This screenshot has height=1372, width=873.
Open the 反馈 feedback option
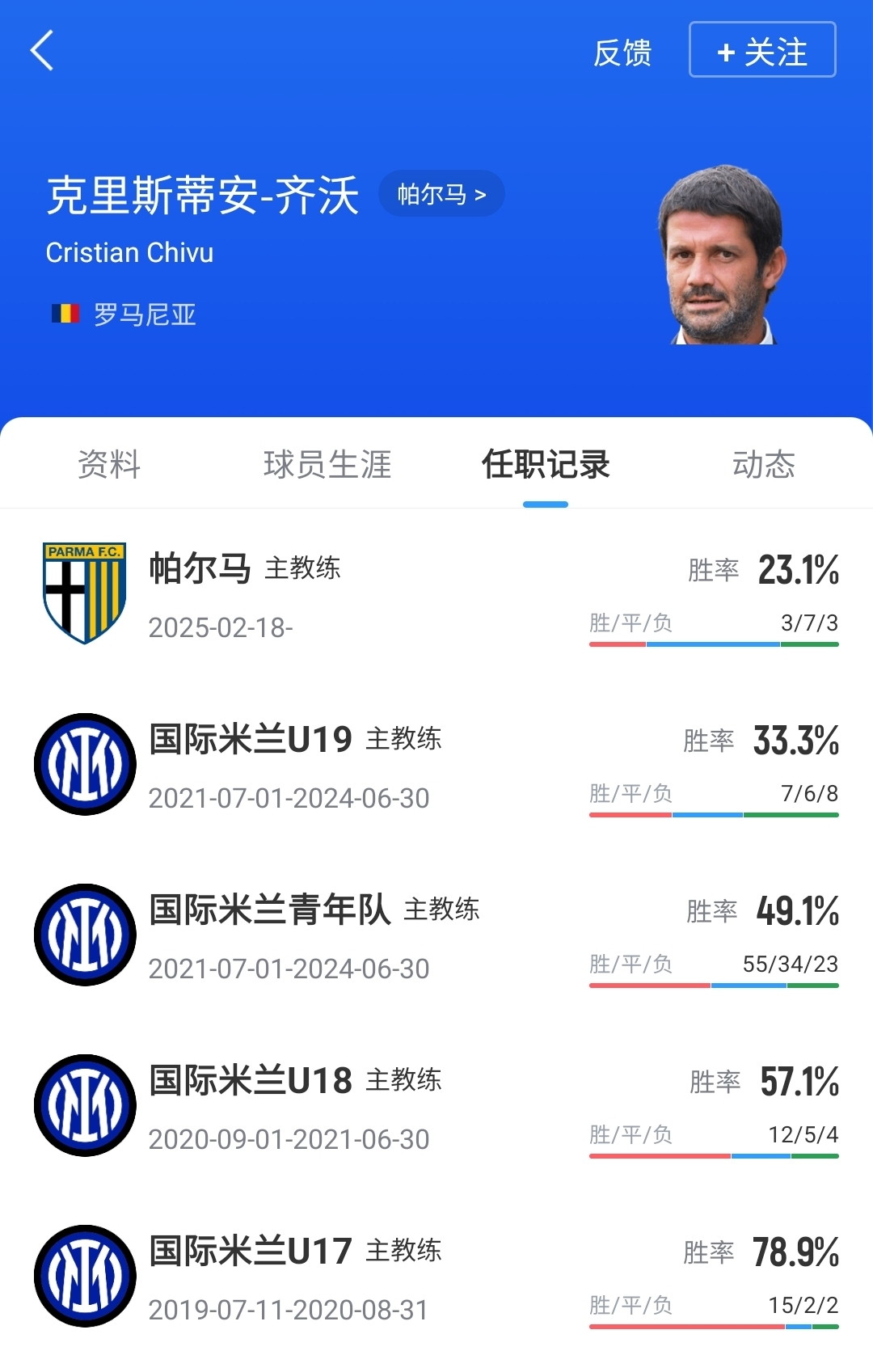click(622, 53)
